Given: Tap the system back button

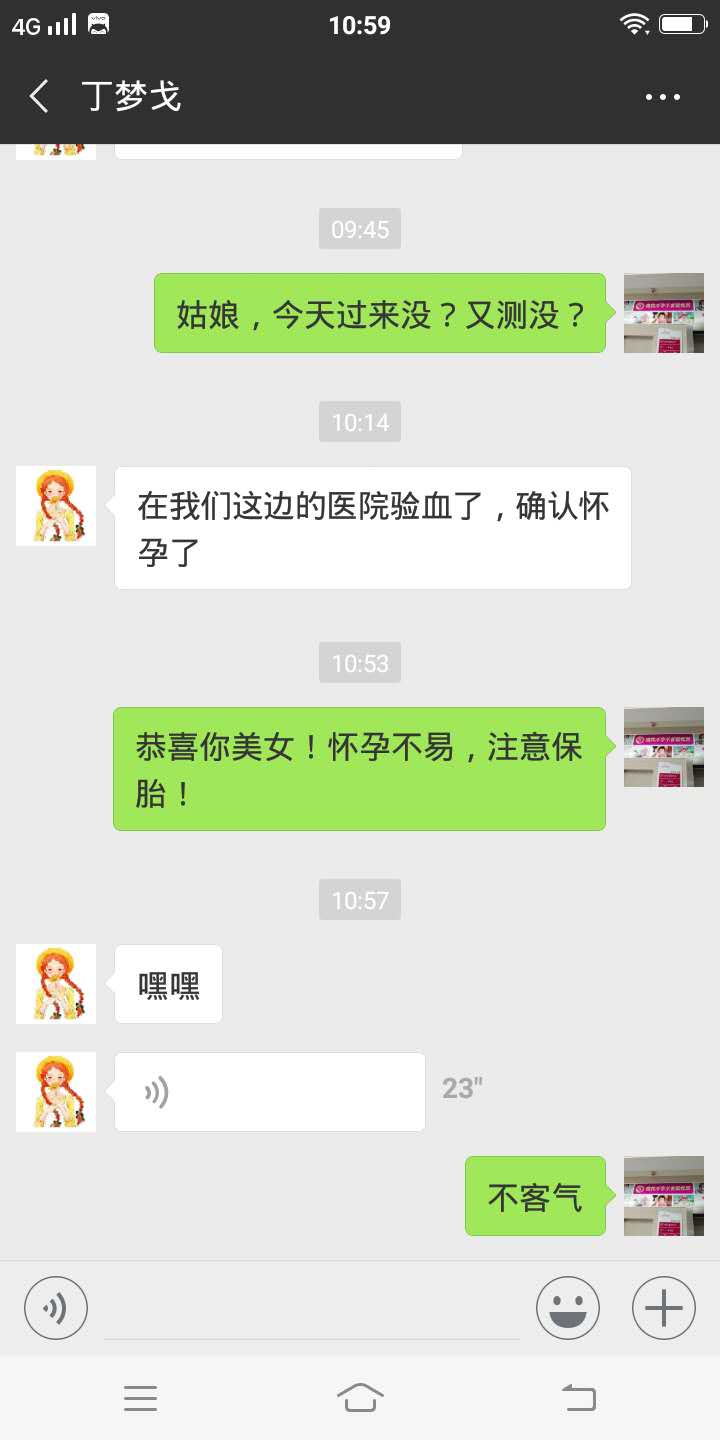Looking at the screenshot, I should tap(578, 1398).
